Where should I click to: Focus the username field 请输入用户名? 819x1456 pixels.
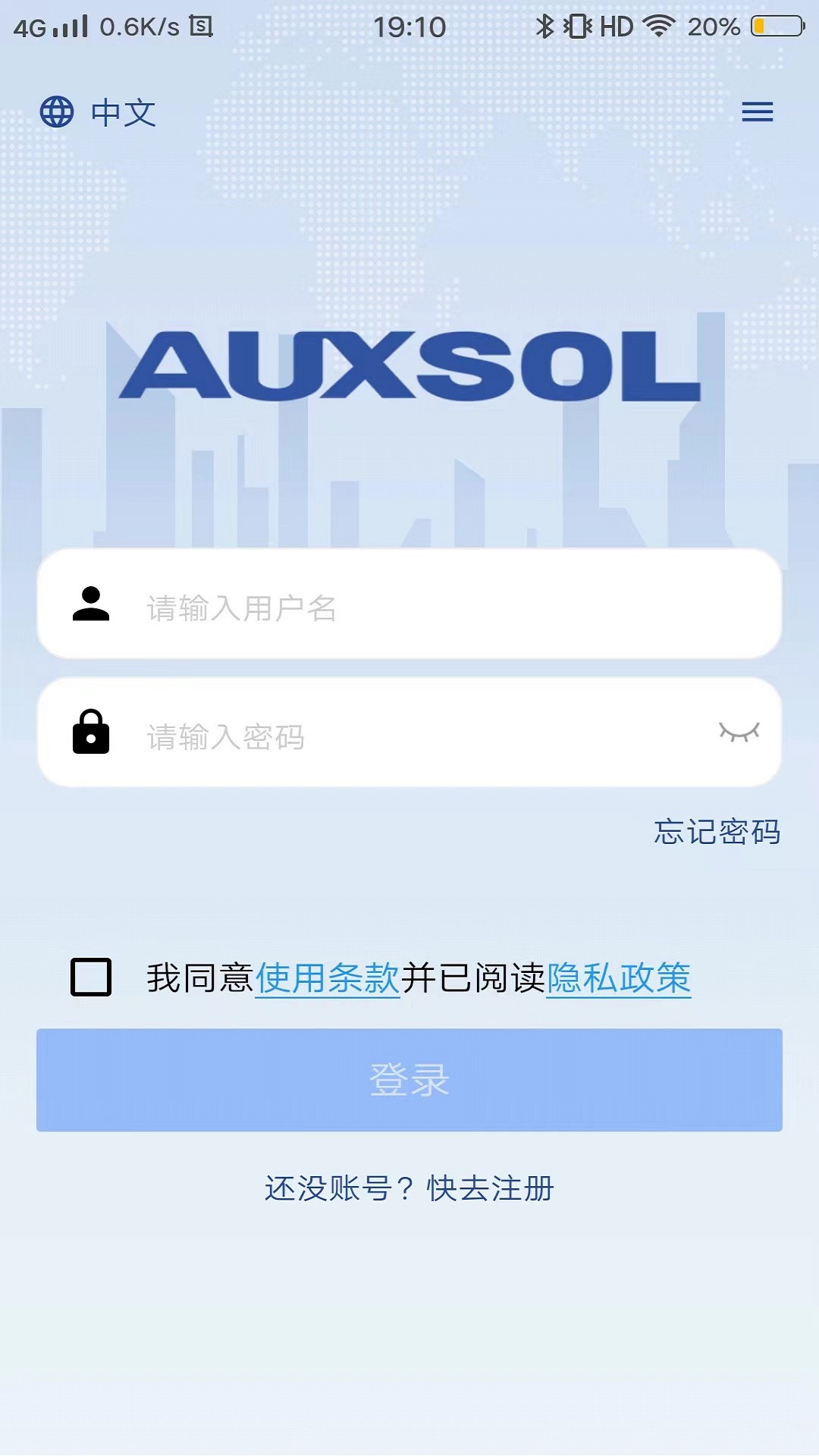tap(409, 604)
